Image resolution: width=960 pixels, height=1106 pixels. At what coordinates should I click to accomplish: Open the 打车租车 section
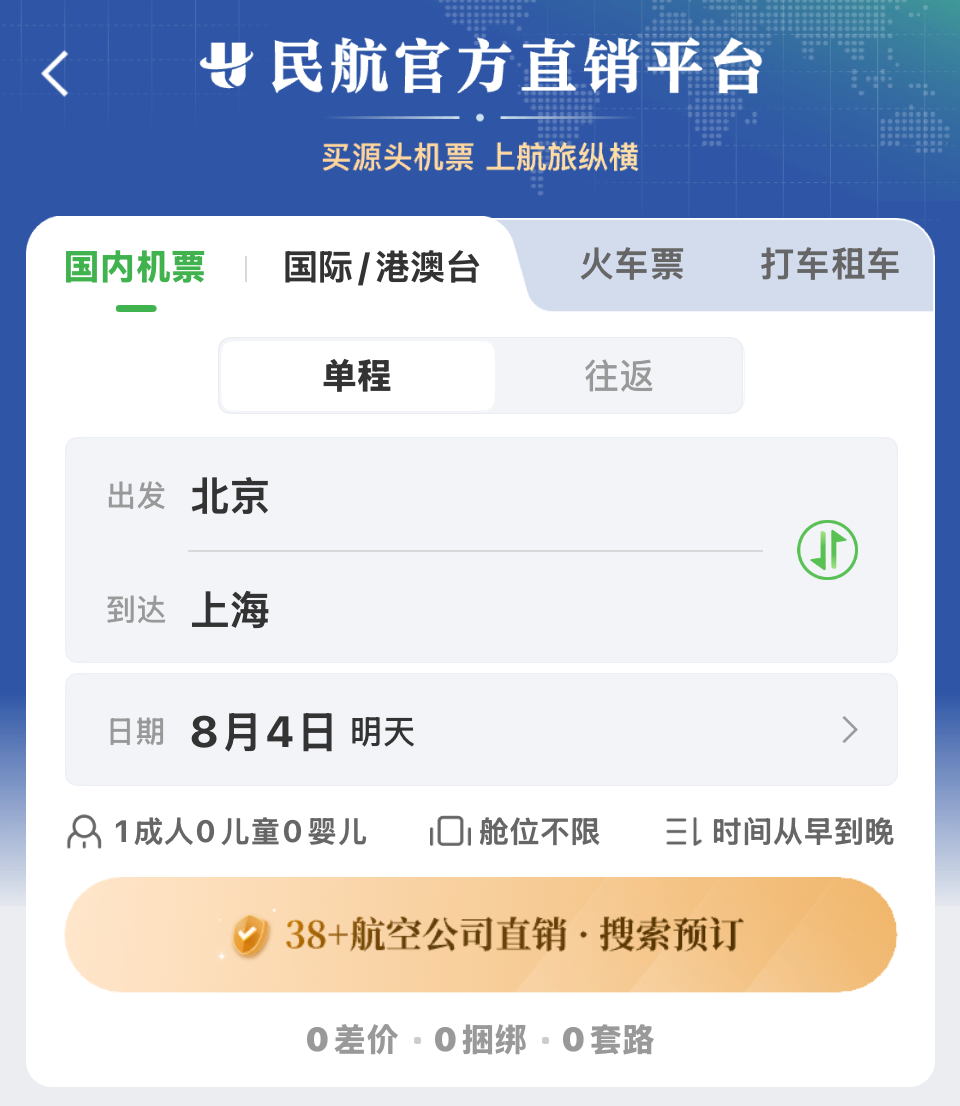tap(828, 265)
